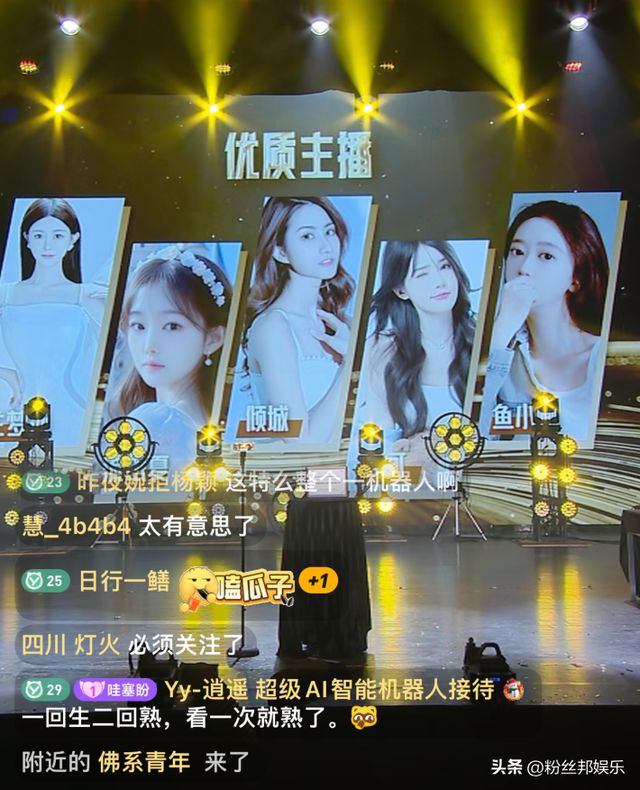Open the profile of 佛系青年 who just joined

(143, 762)
